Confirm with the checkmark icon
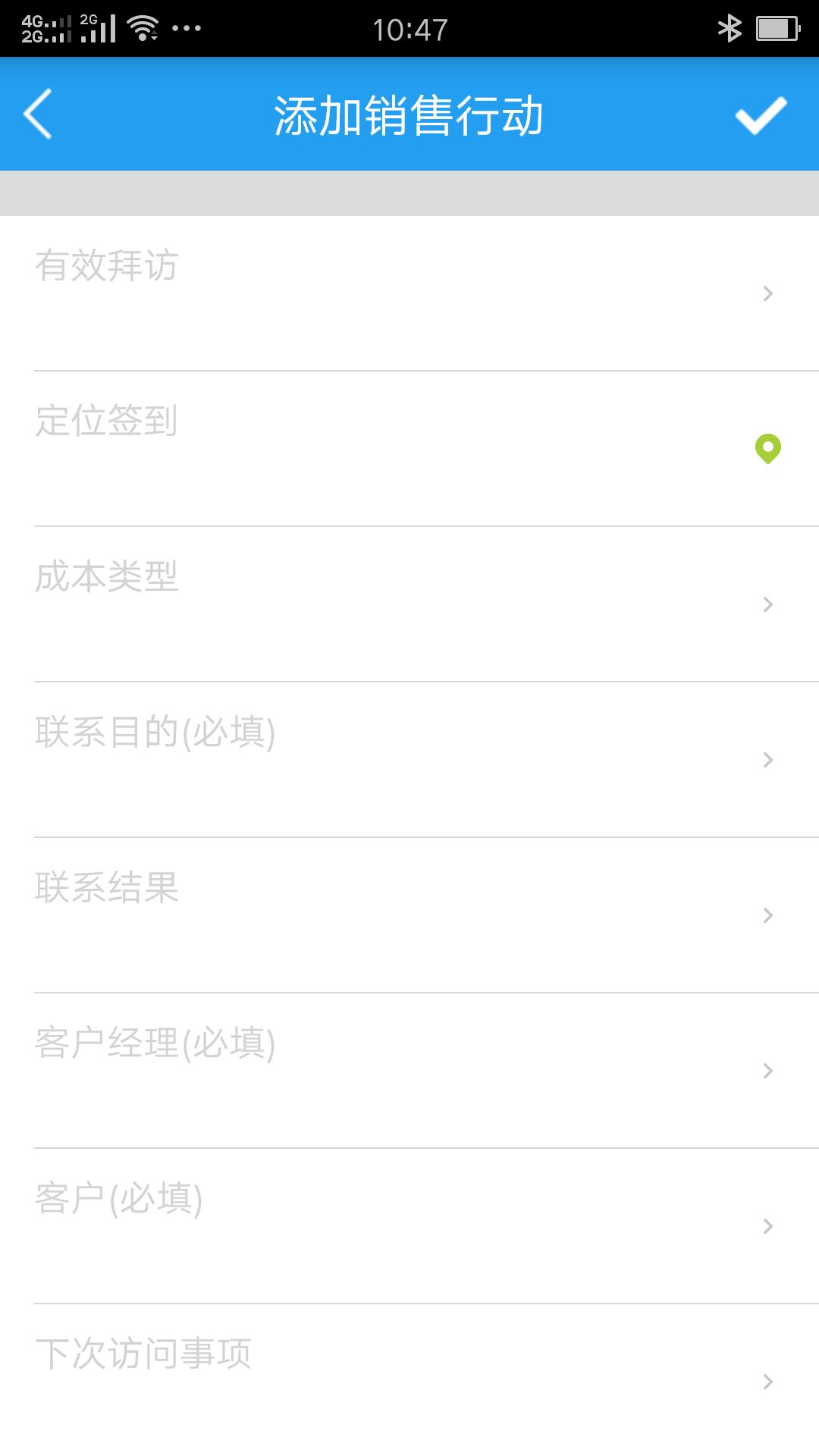Viewport: 819px width, 1456px height. click(761, 115)
